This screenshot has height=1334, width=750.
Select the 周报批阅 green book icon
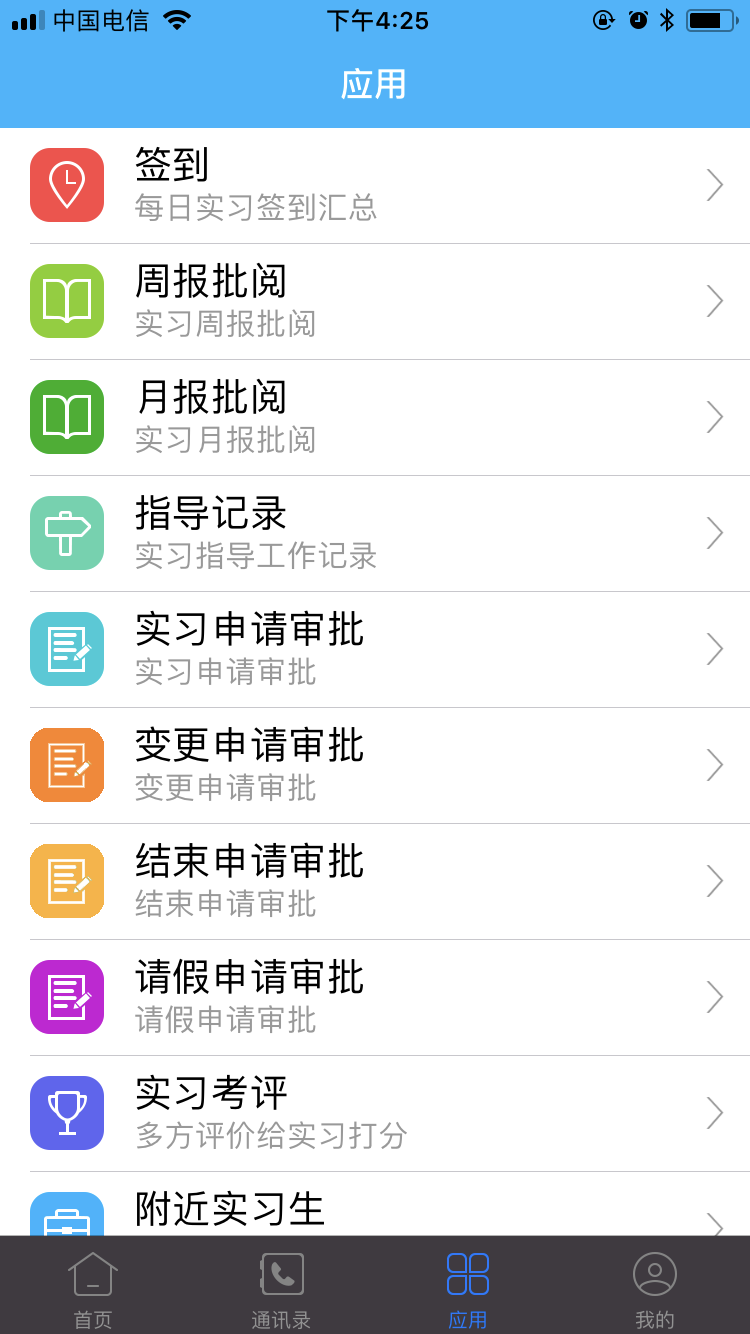point(66,300)
